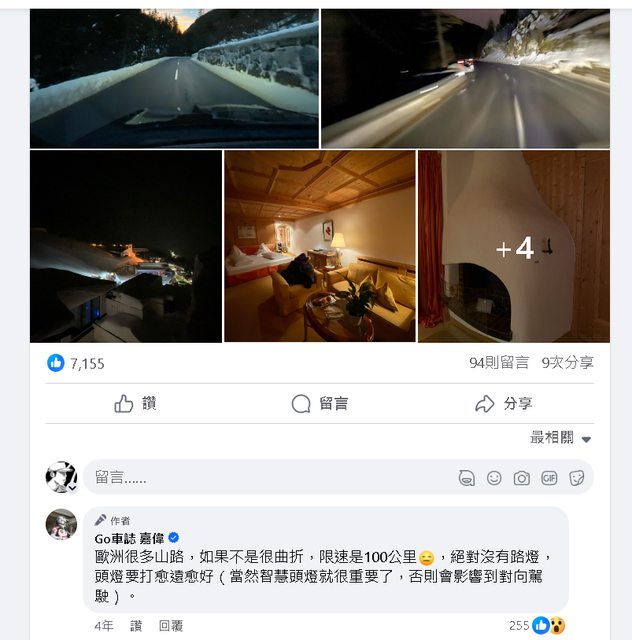Image resolution: width=632 pixels, height=640 pixels.
Task: Open 最相關 comment sorting dropdown
Action: 560,438
